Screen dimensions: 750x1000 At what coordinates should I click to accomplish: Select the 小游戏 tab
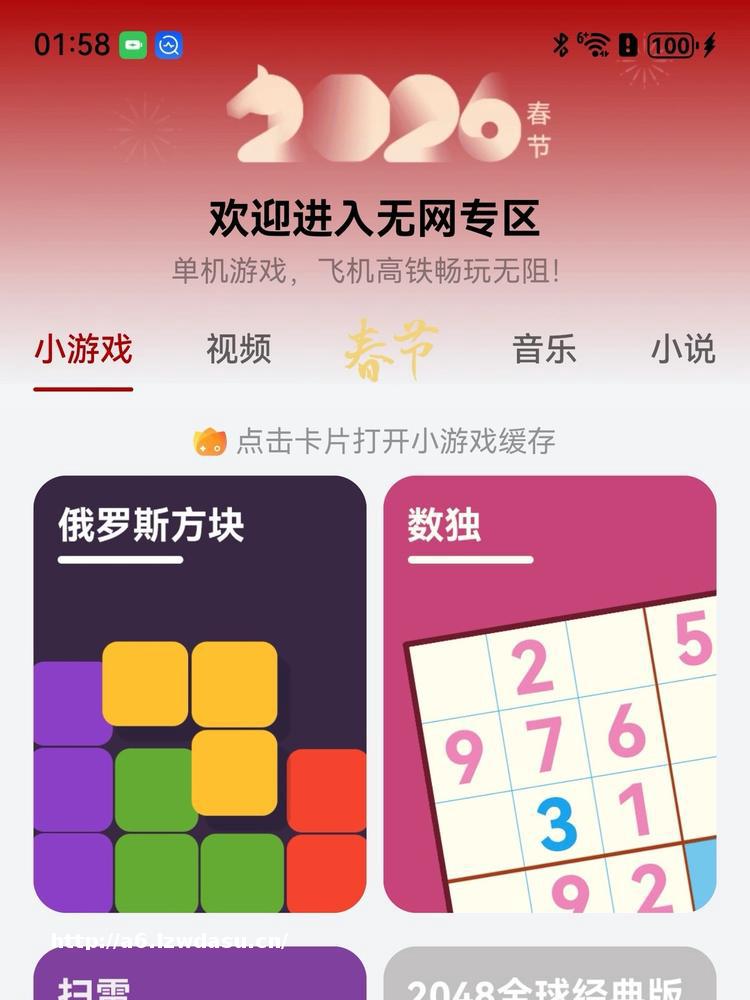pos(83,350)
